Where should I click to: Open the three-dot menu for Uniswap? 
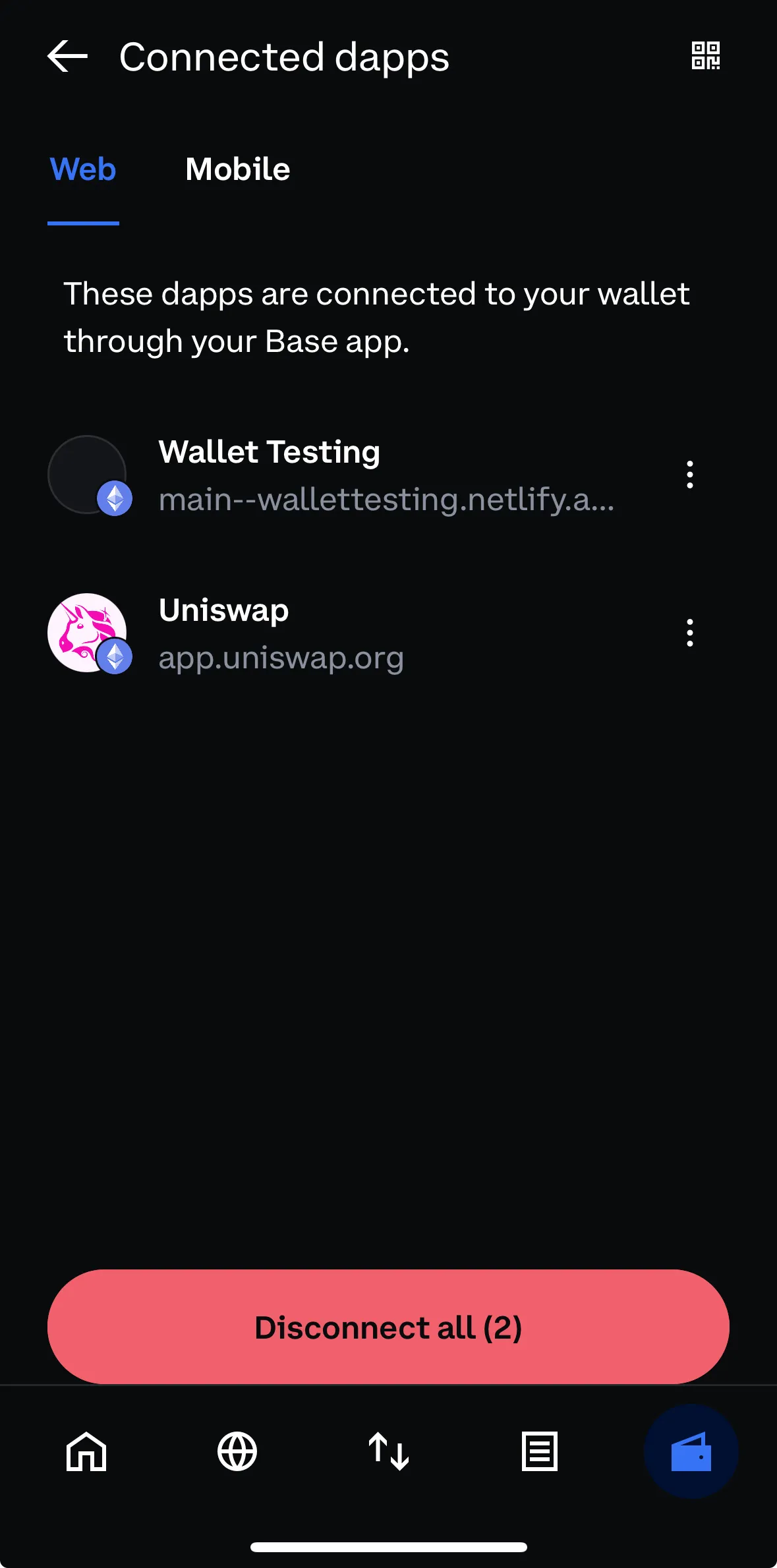tap(690, 633)
